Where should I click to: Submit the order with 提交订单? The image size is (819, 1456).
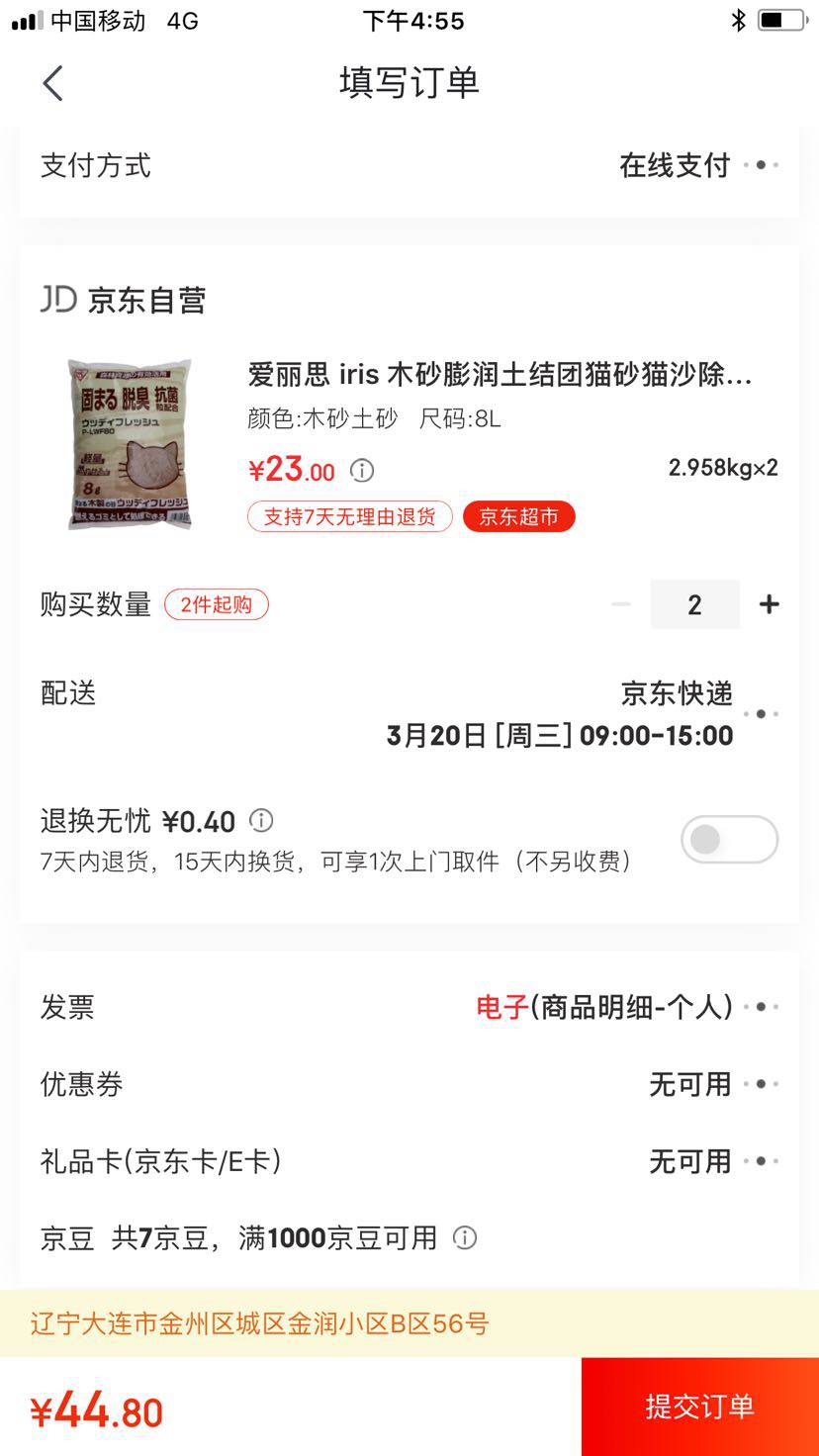(x=699, y=1407)
